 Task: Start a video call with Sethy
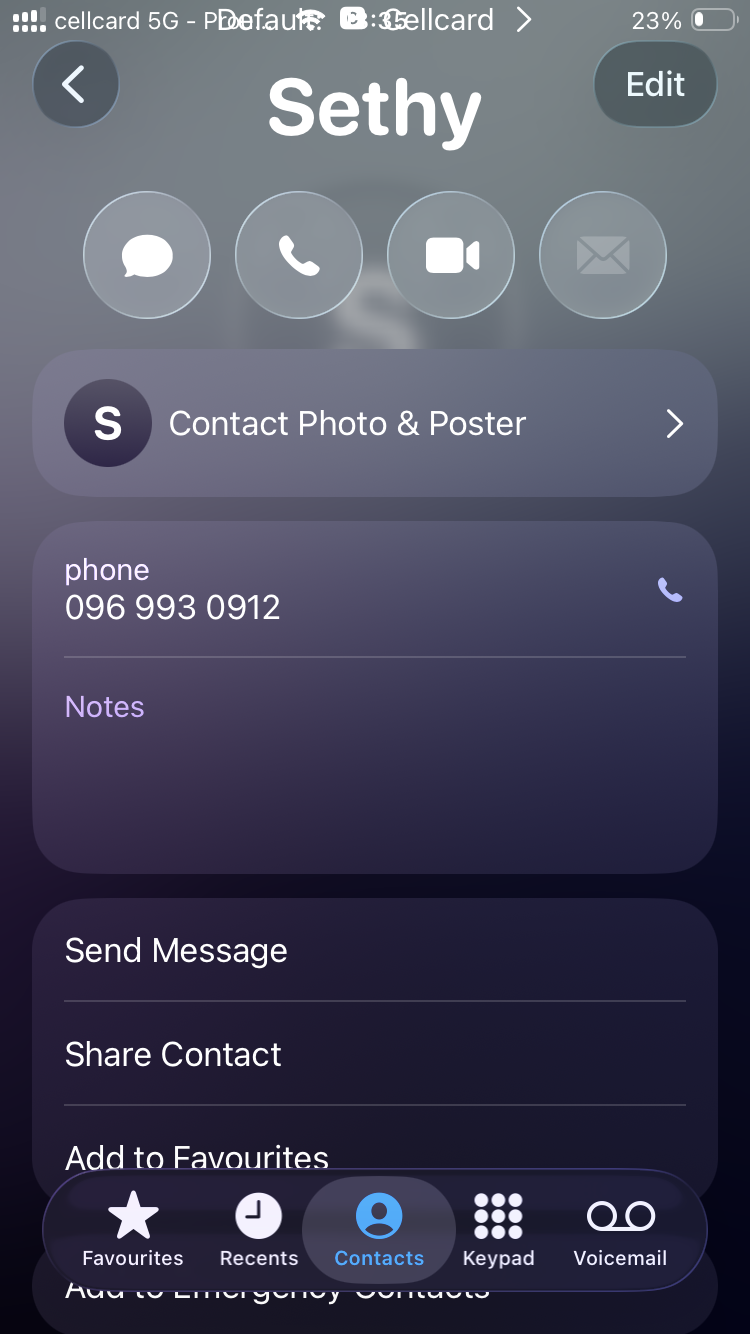tap(451, 255)
